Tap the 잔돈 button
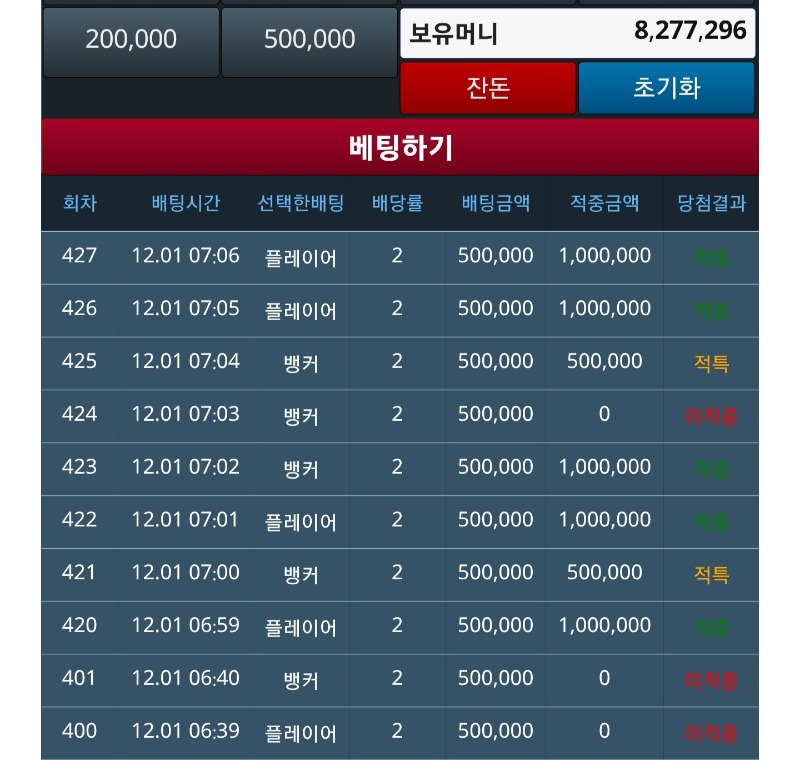 [x=488, y=88]
